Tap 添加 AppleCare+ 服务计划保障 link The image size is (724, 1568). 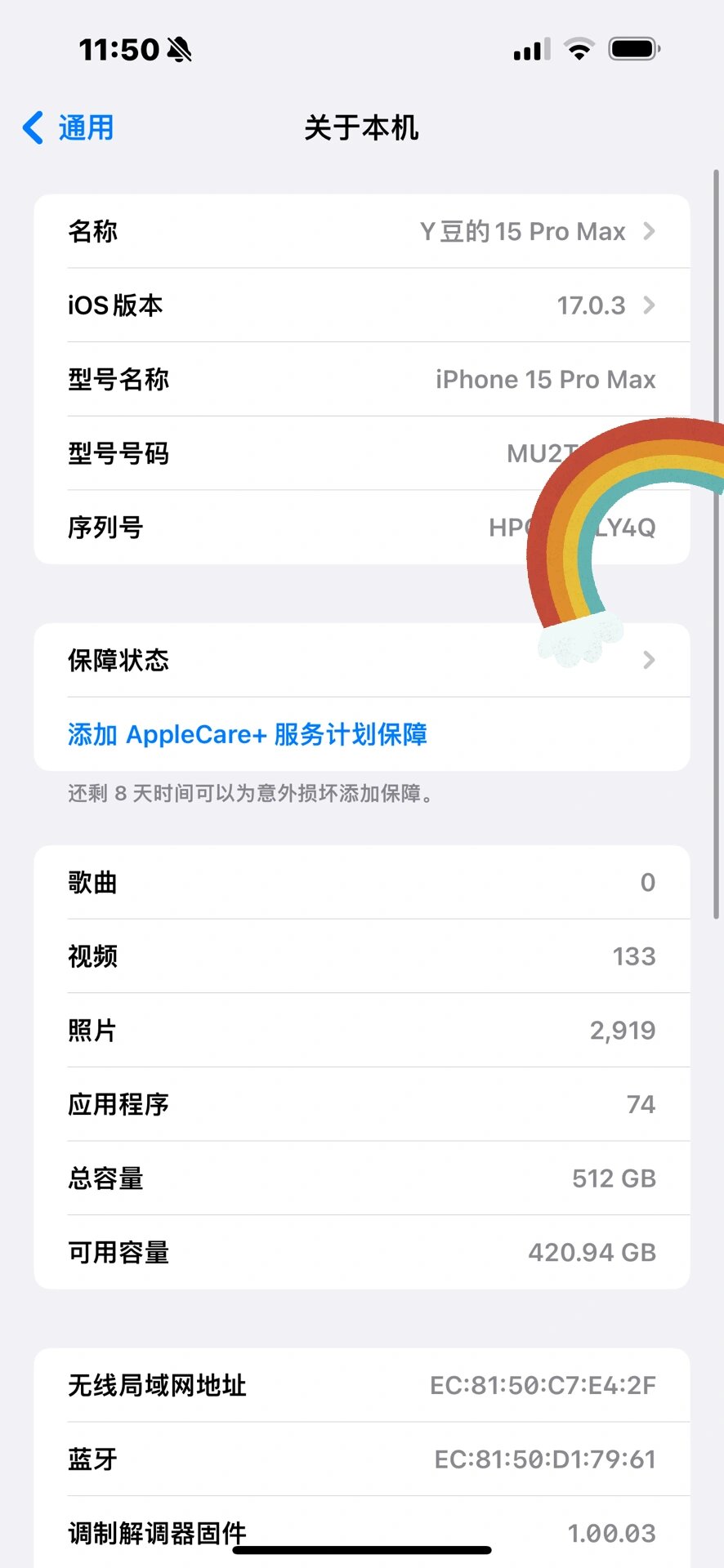coord(248,734)
